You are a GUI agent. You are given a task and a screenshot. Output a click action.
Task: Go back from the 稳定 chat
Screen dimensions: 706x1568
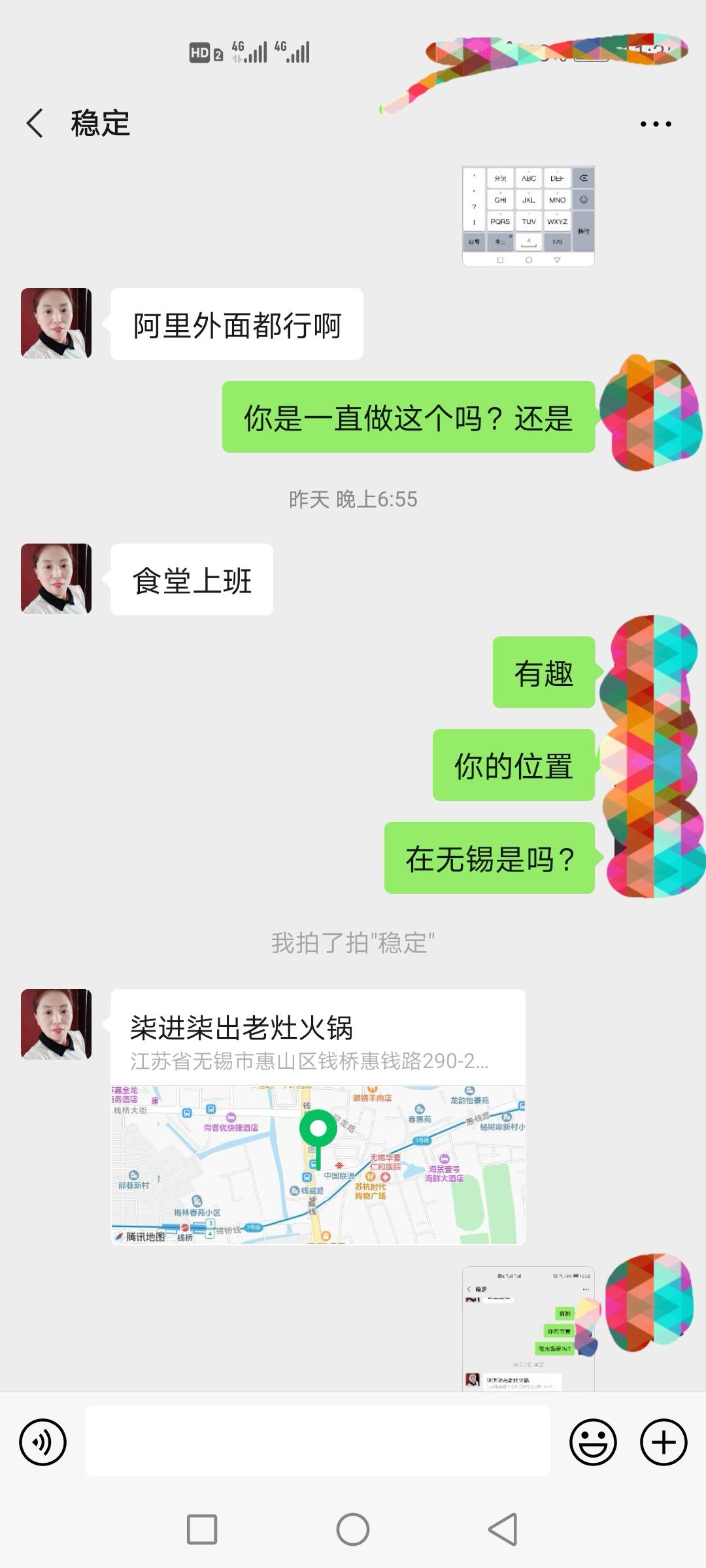(35, 123)
